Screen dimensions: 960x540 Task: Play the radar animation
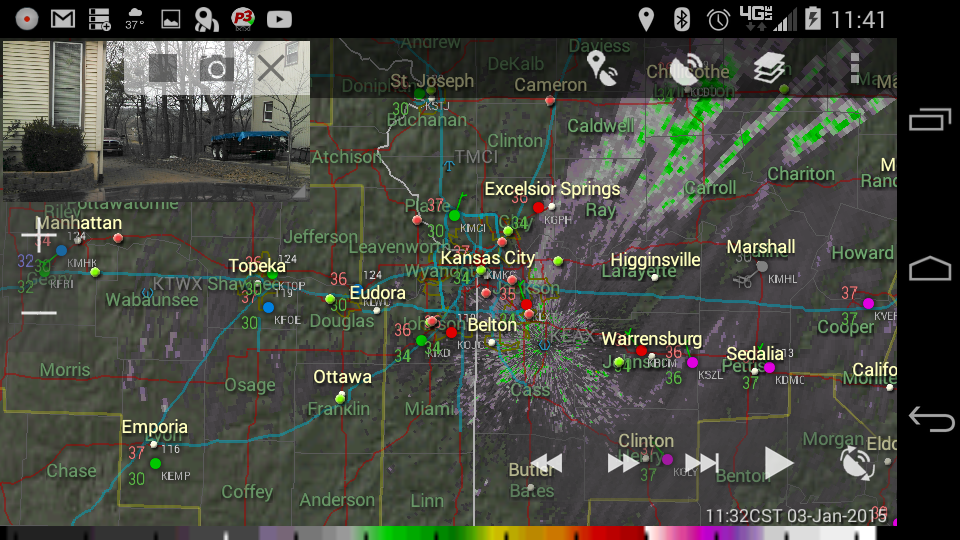pyautogui.click(x=778, y=463)
